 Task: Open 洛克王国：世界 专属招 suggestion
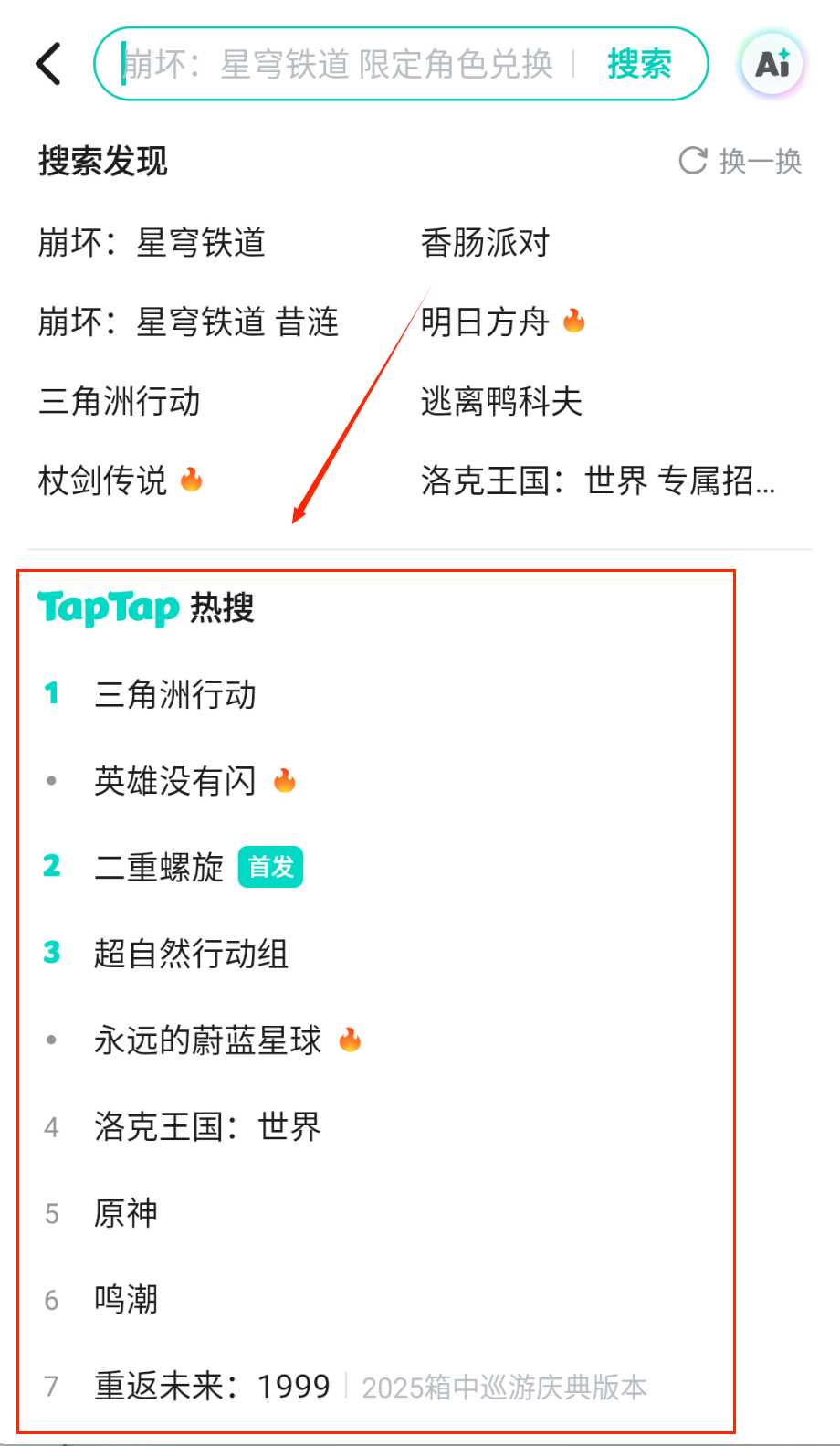pyautogui.click(x=598, y=480)
